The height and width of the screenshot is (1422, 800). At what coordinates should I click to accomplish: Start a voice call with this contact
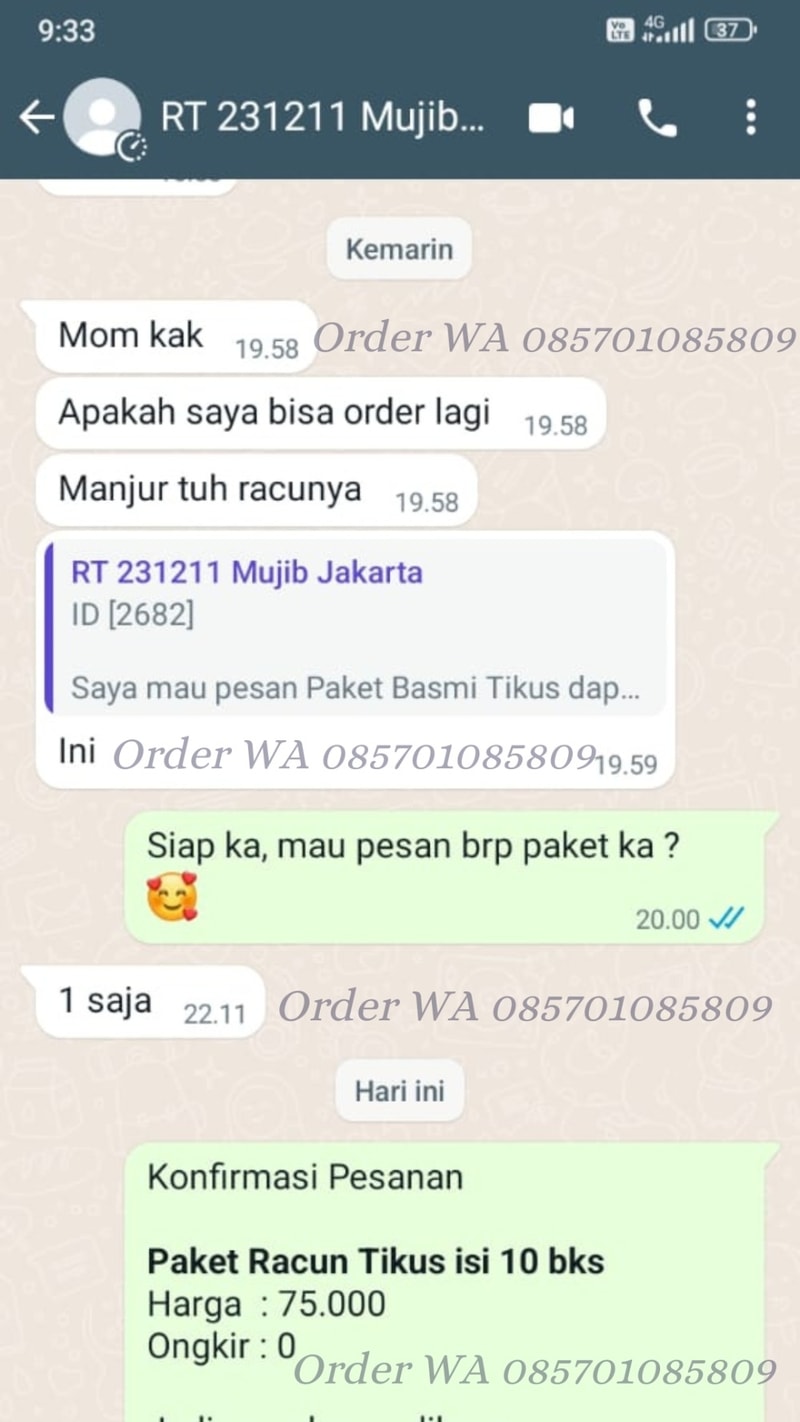point(657,119)
